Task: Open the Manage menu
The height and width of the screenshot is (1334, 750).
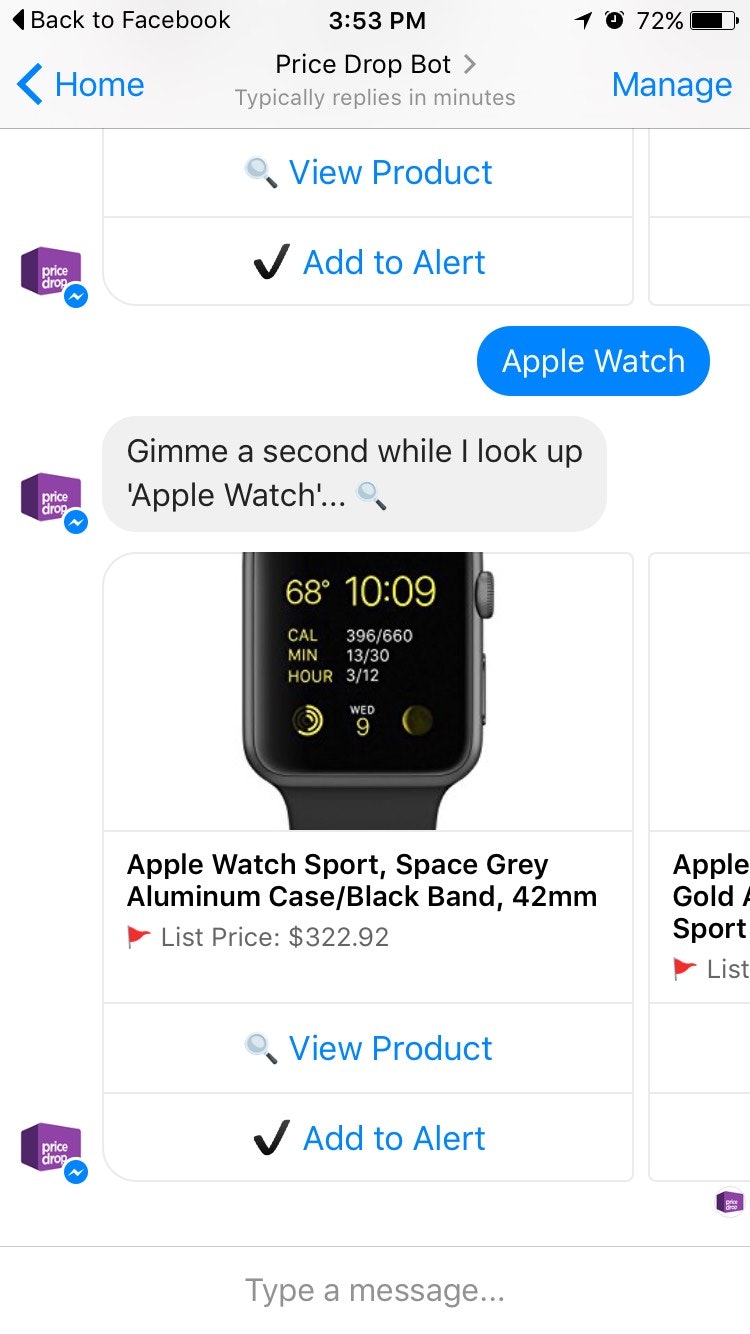Action: coord(672,85)
